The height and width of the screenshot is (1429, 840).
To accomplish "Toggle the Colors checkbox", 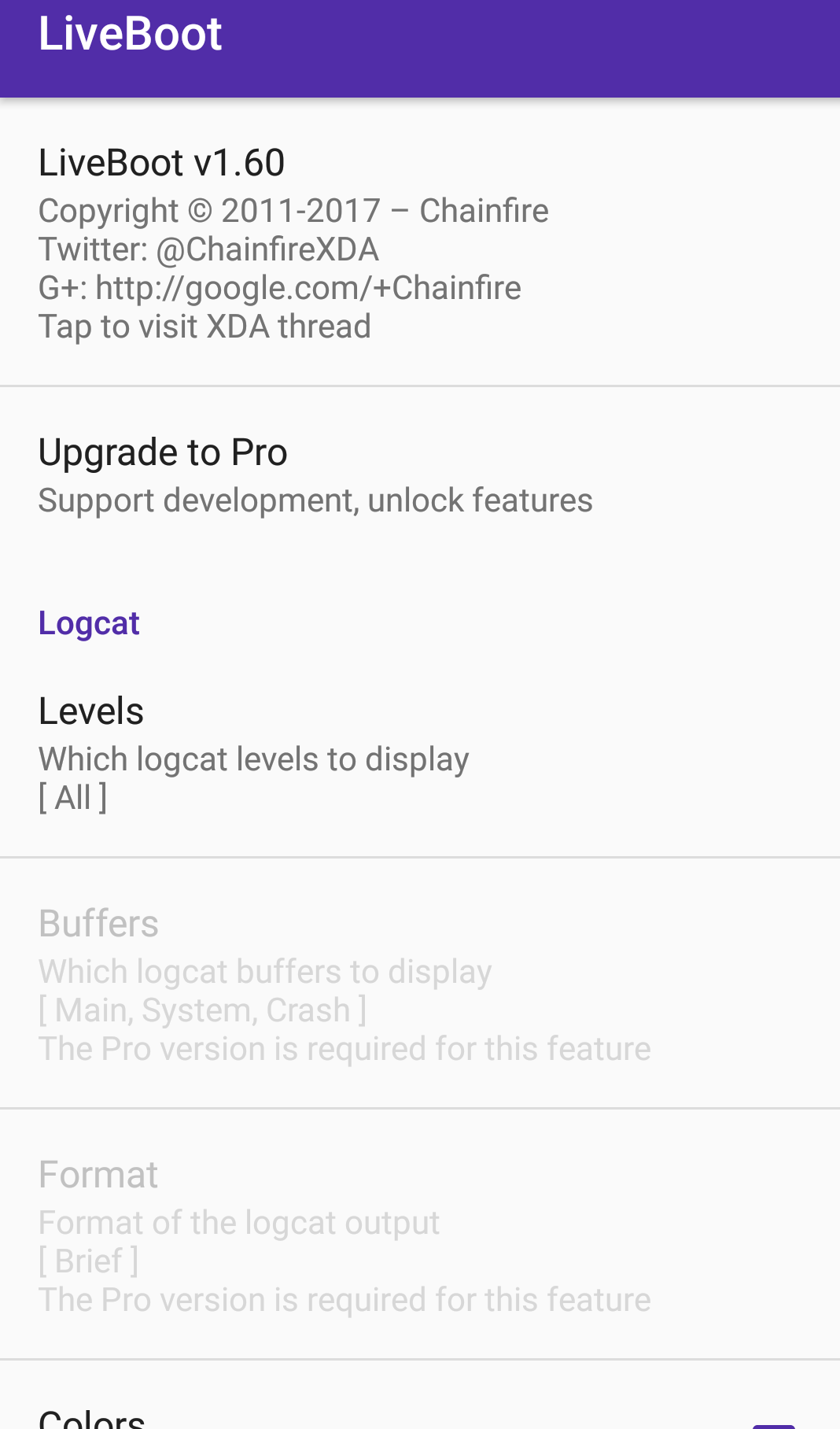I will (773, 1421).
